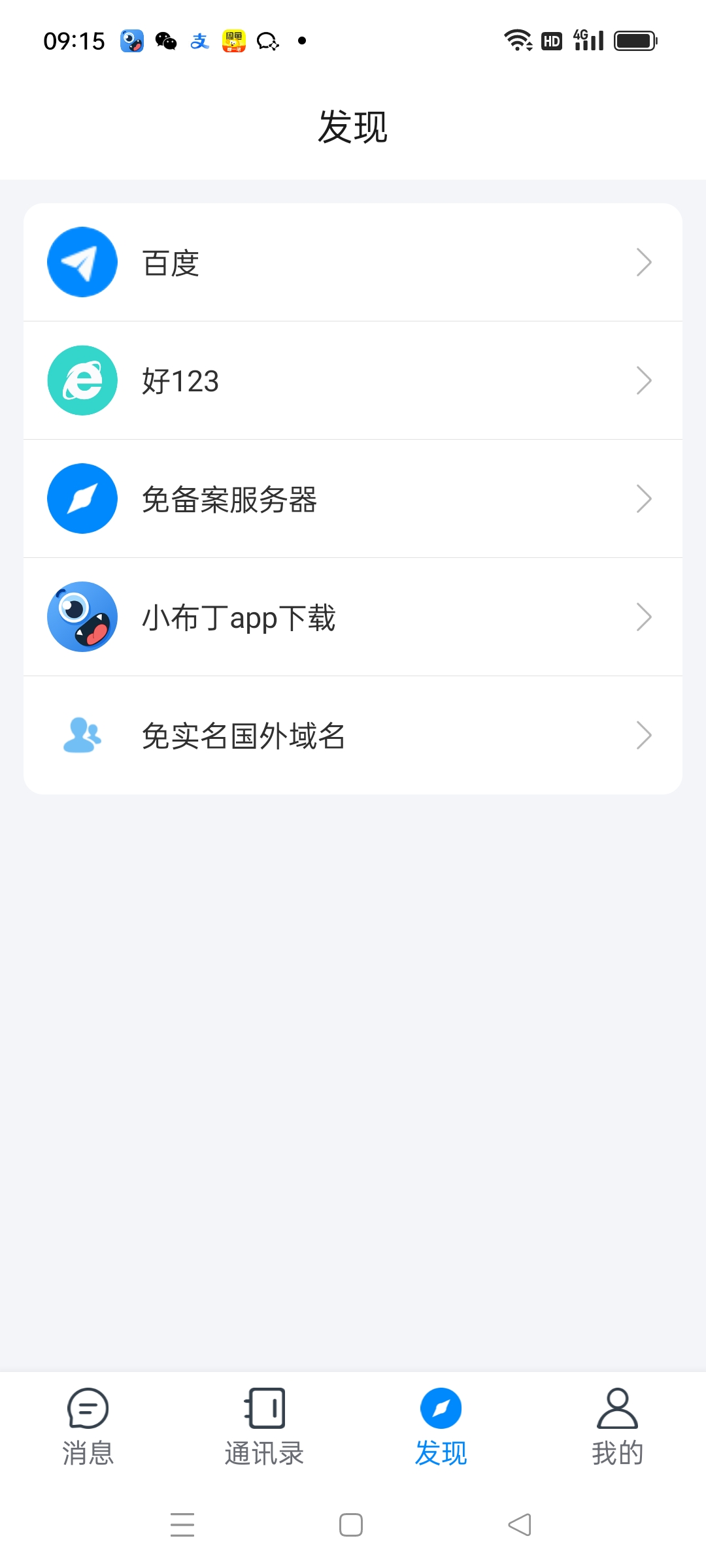706x1568 pixels.
Task: Tap the 好123 browser icon
Action: [x=82, y=380]
